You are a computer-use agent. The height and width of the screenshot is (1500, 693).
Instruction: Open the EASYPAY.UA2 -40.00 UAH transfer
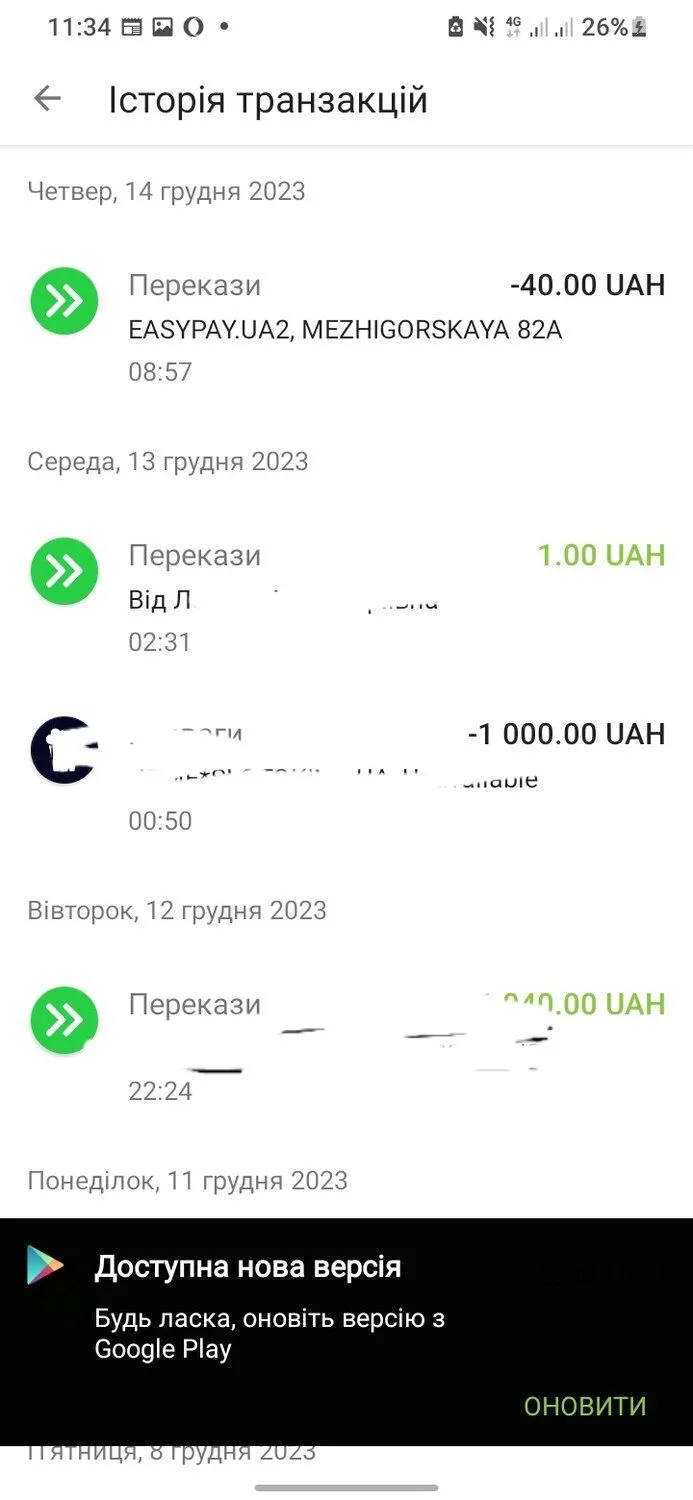click(346, 327)
